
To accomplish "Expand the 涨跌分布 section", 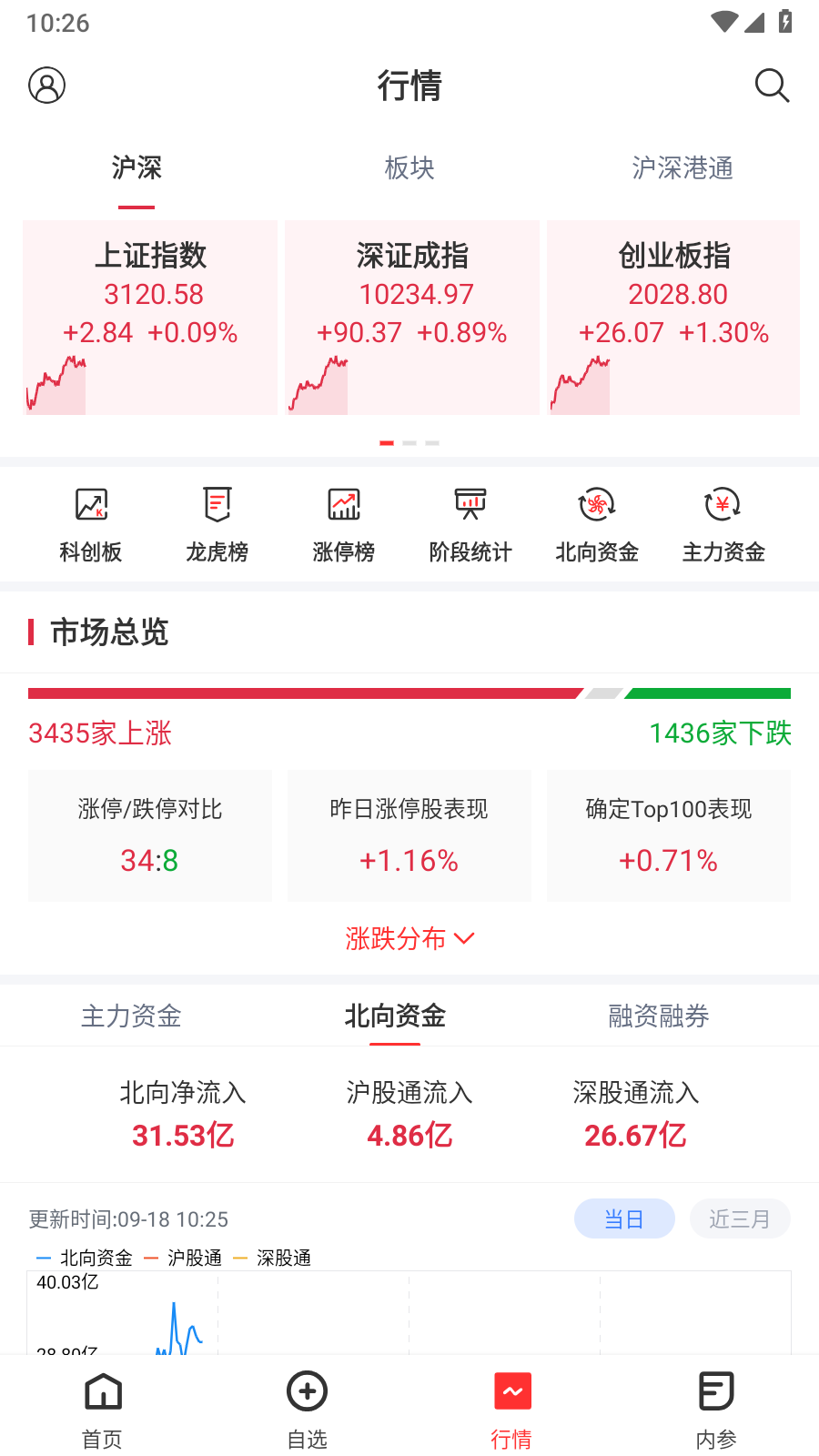I will pos(409,938).
